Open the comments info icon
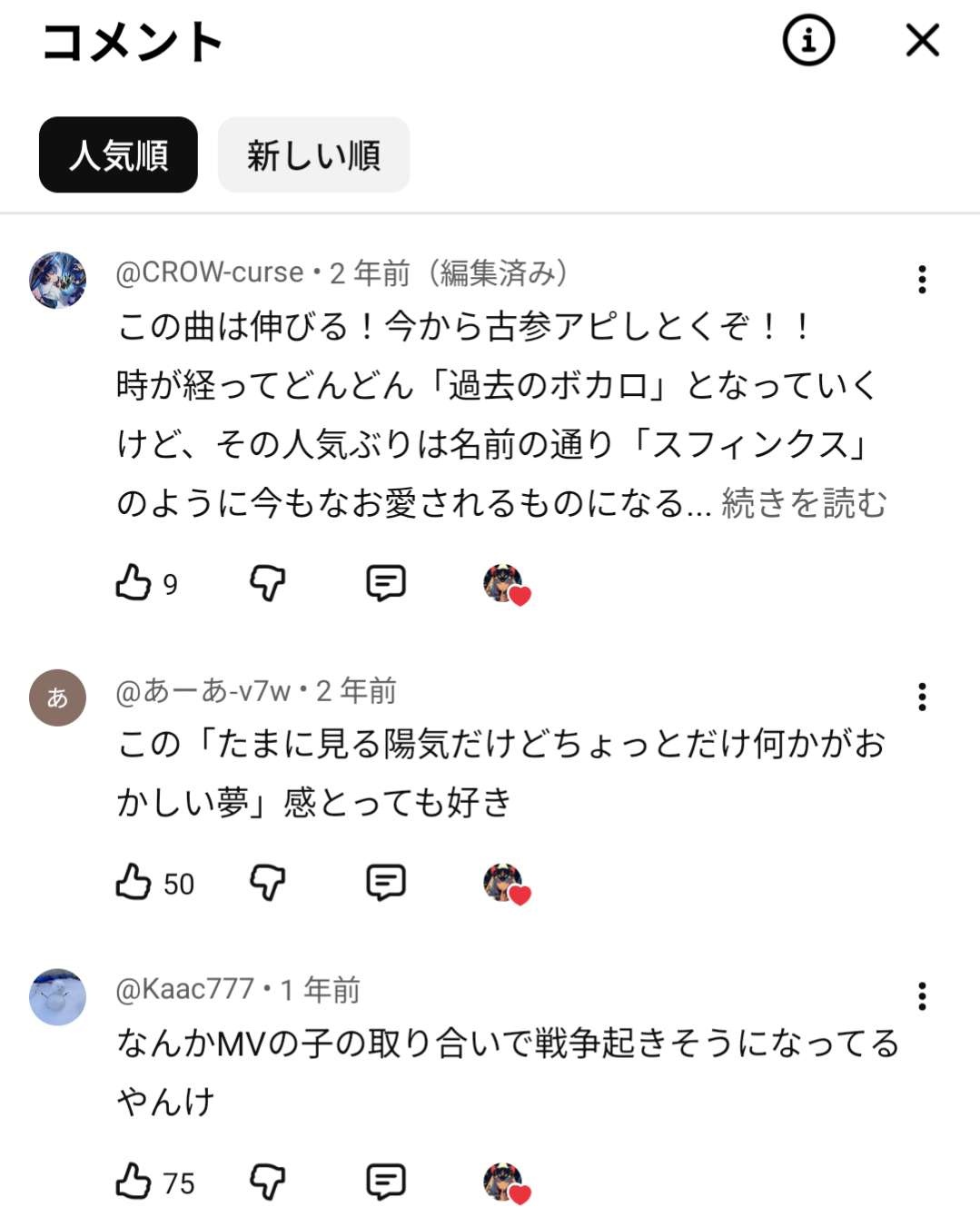The width and height of the screenshot is (980, 1217). tap(807, 41)
